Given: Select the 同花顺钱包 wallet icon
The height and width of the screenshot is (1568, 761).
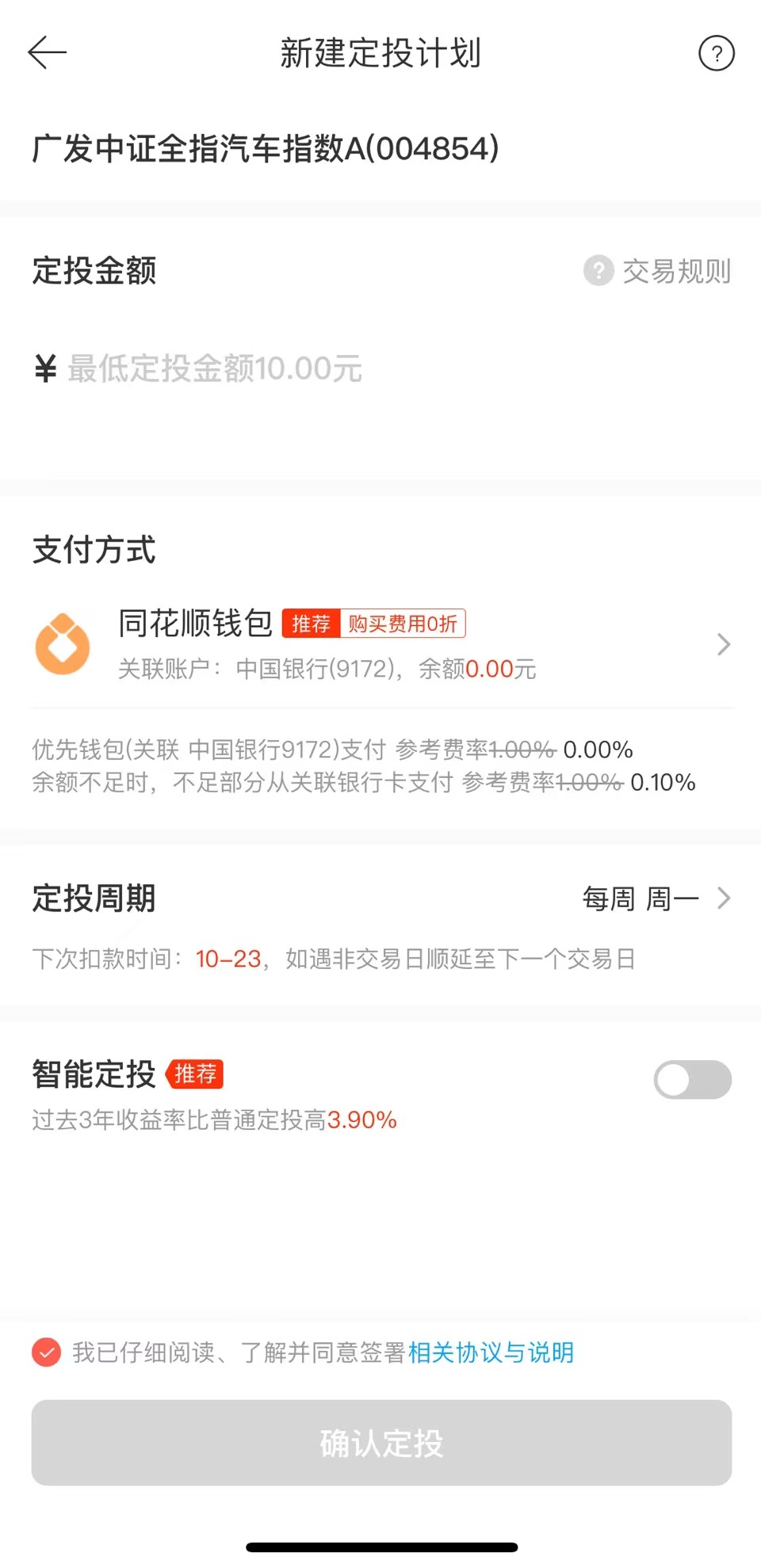Looking at the screenshot, I should point(63,643).
